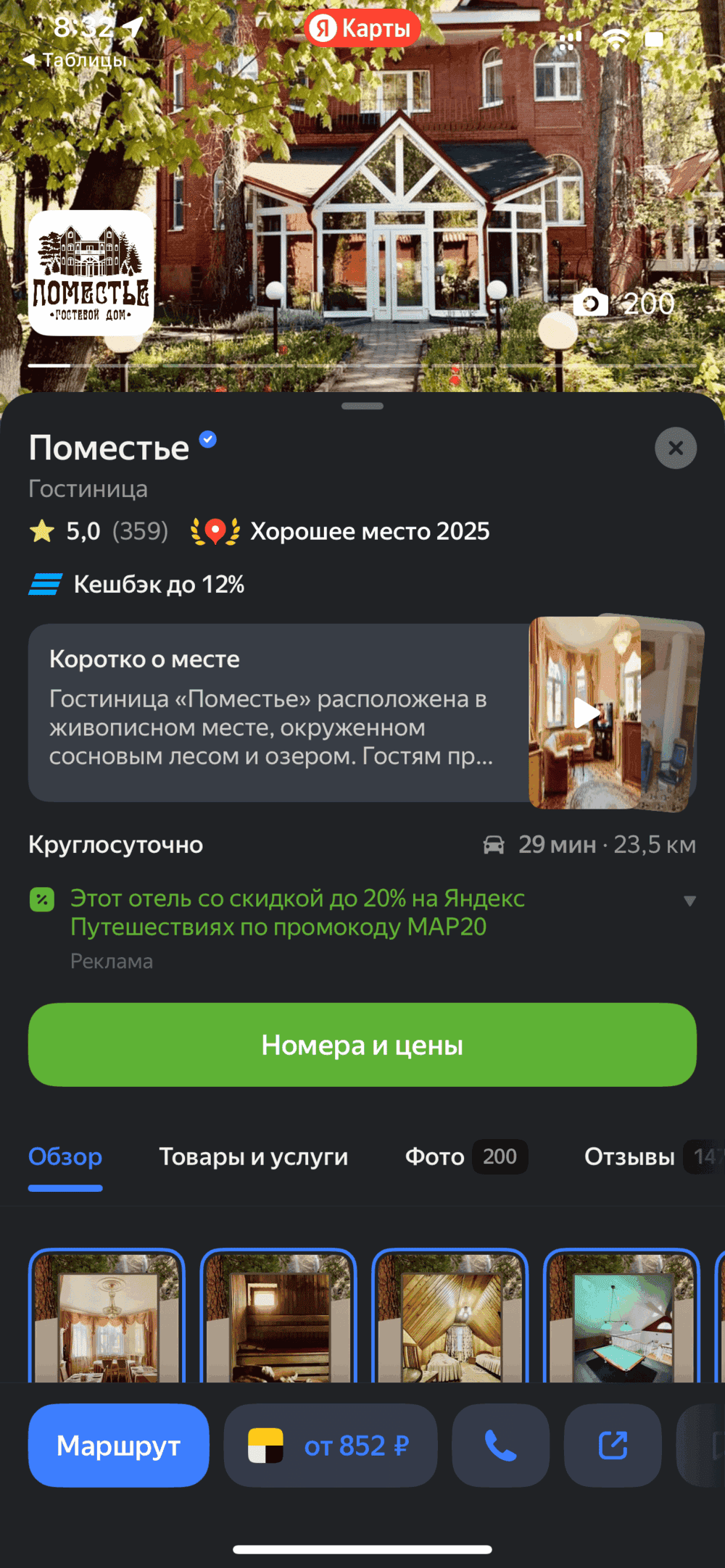Go to the Отзывы tab
The width and height of the screenshot is (725, 1568).
pyautogui.click(x=631, y=1156)
